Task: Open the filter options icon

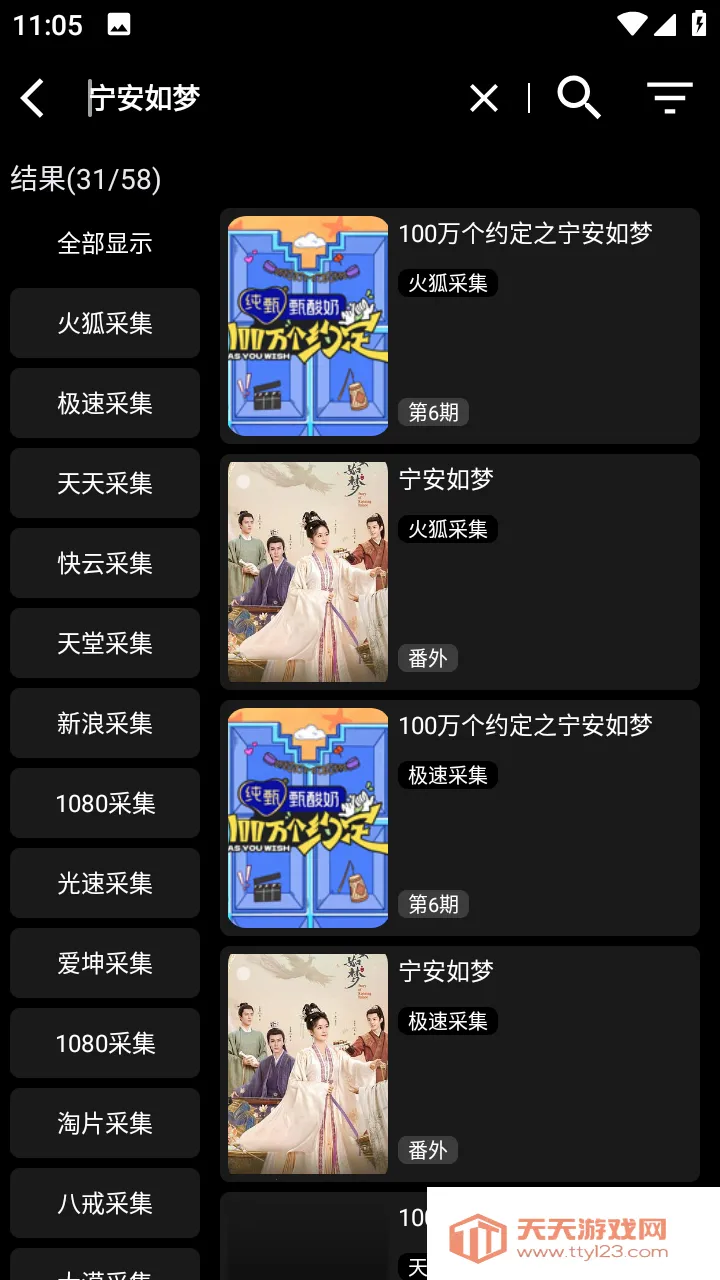Action: click(x=668, y=97)
